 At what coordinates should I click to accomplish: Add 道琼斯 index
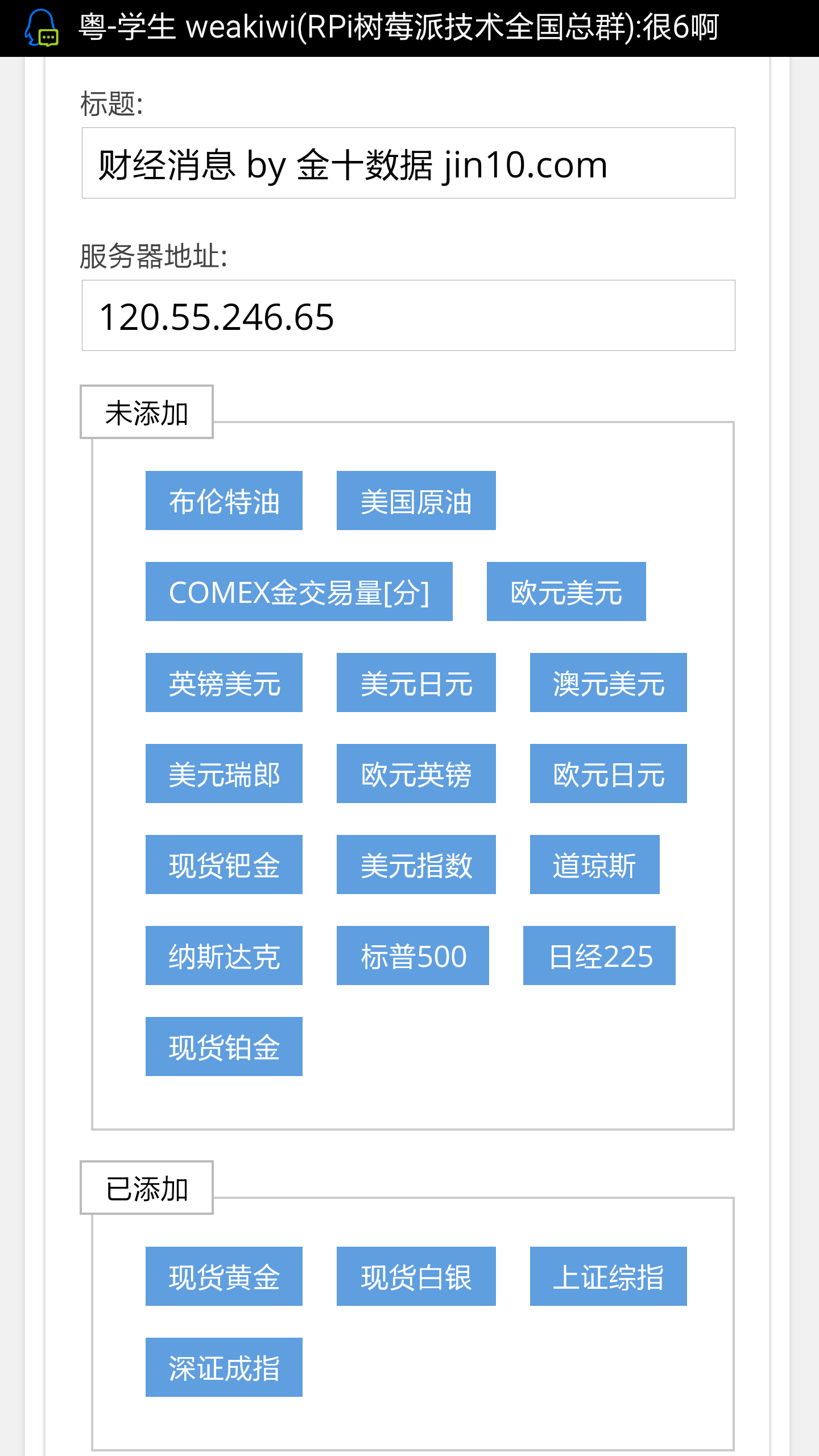[594, 864]
